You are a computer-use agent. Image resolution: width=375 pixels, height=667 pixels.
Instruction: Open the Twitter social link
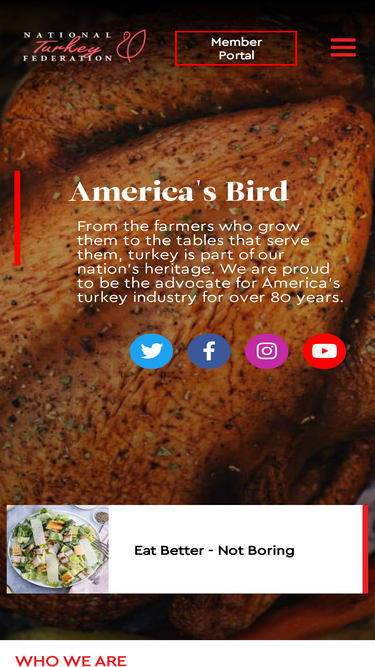(151, 351)
